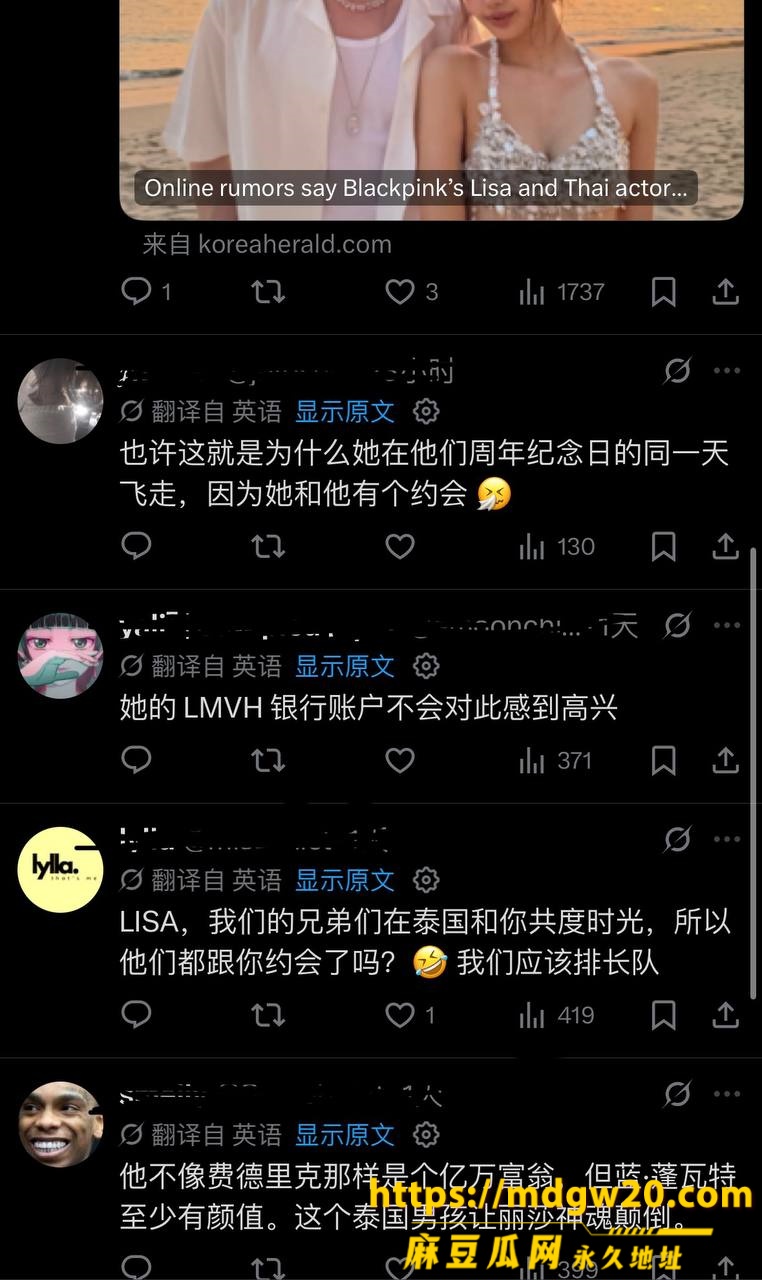Repost the LMVH bank account comment
The width and height of the screenshot is (762, 1280).
pyautogui.click(x=267, y=761)
